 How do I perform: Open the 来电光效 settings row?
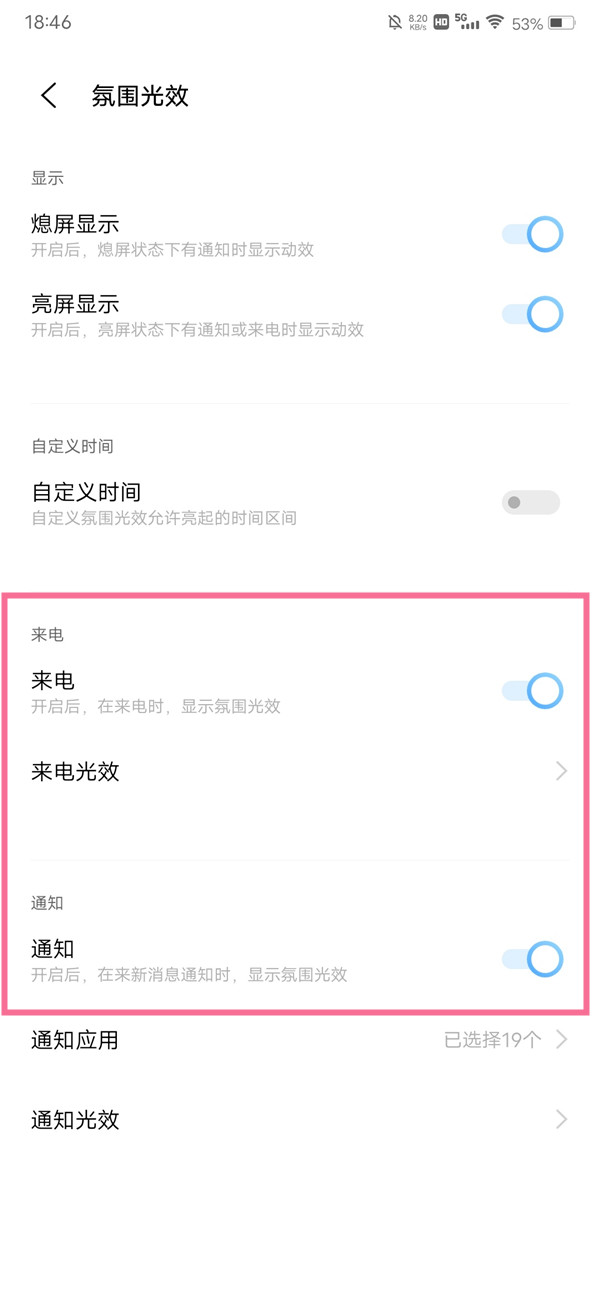coord(300,771)
